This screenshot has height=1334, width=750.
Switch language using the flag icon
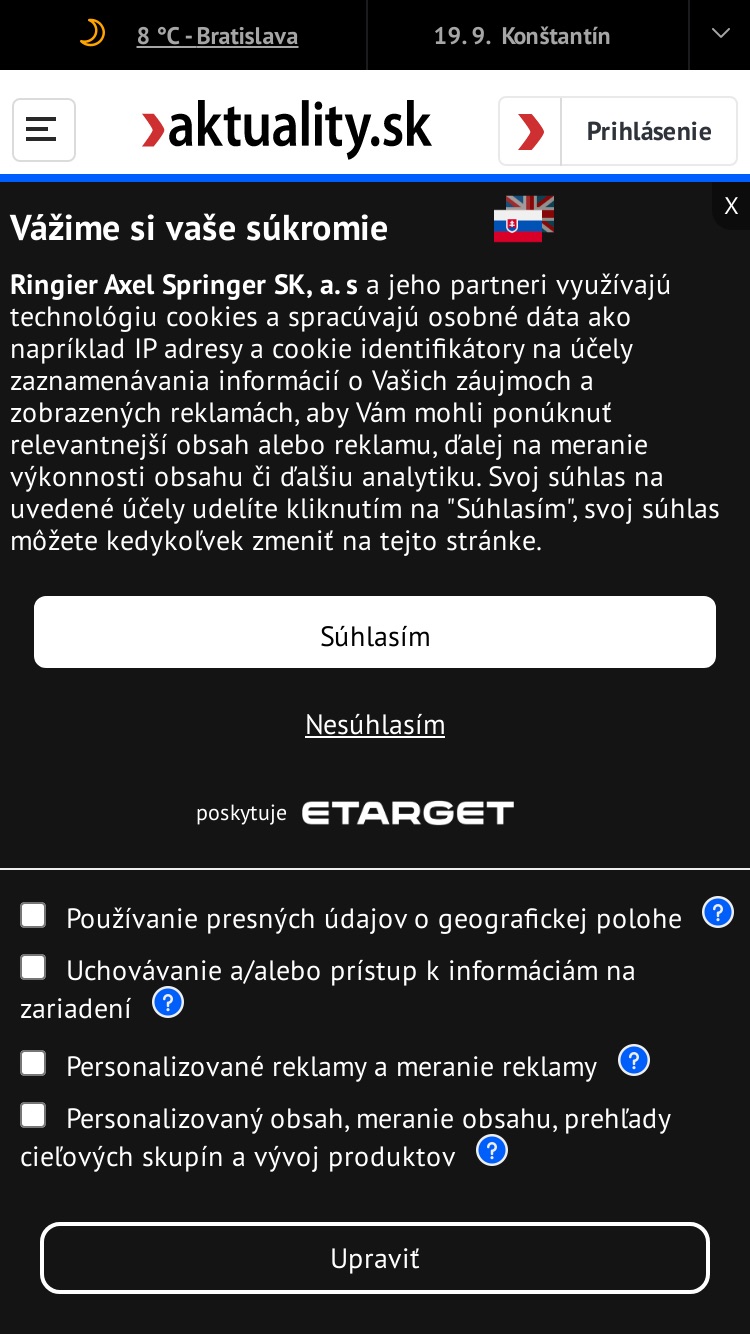[523, 219]
